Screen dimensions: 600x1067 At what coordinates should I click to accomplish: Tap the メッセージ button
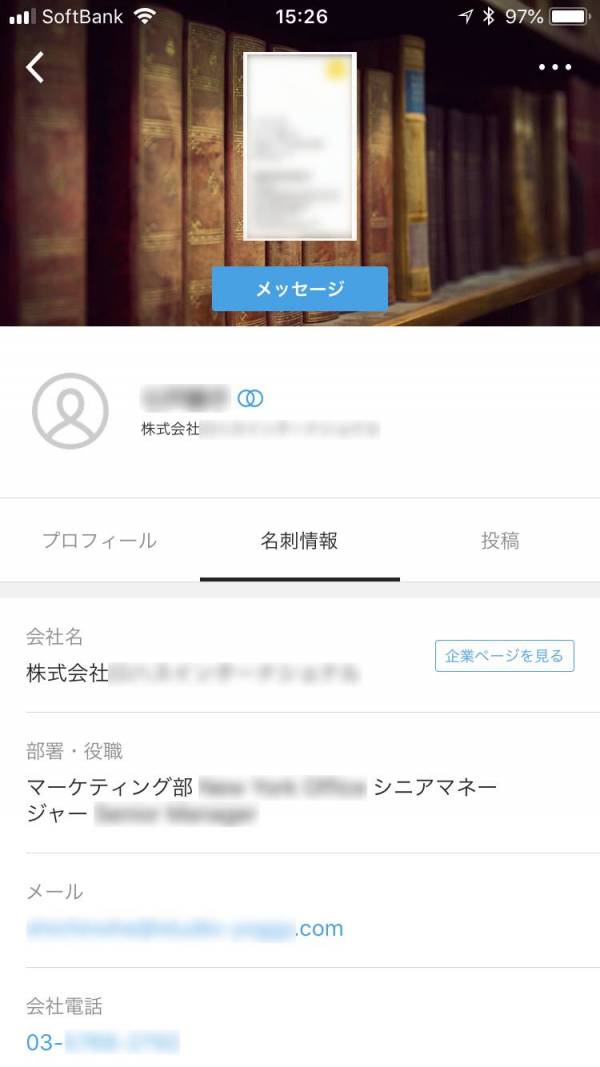300,289
